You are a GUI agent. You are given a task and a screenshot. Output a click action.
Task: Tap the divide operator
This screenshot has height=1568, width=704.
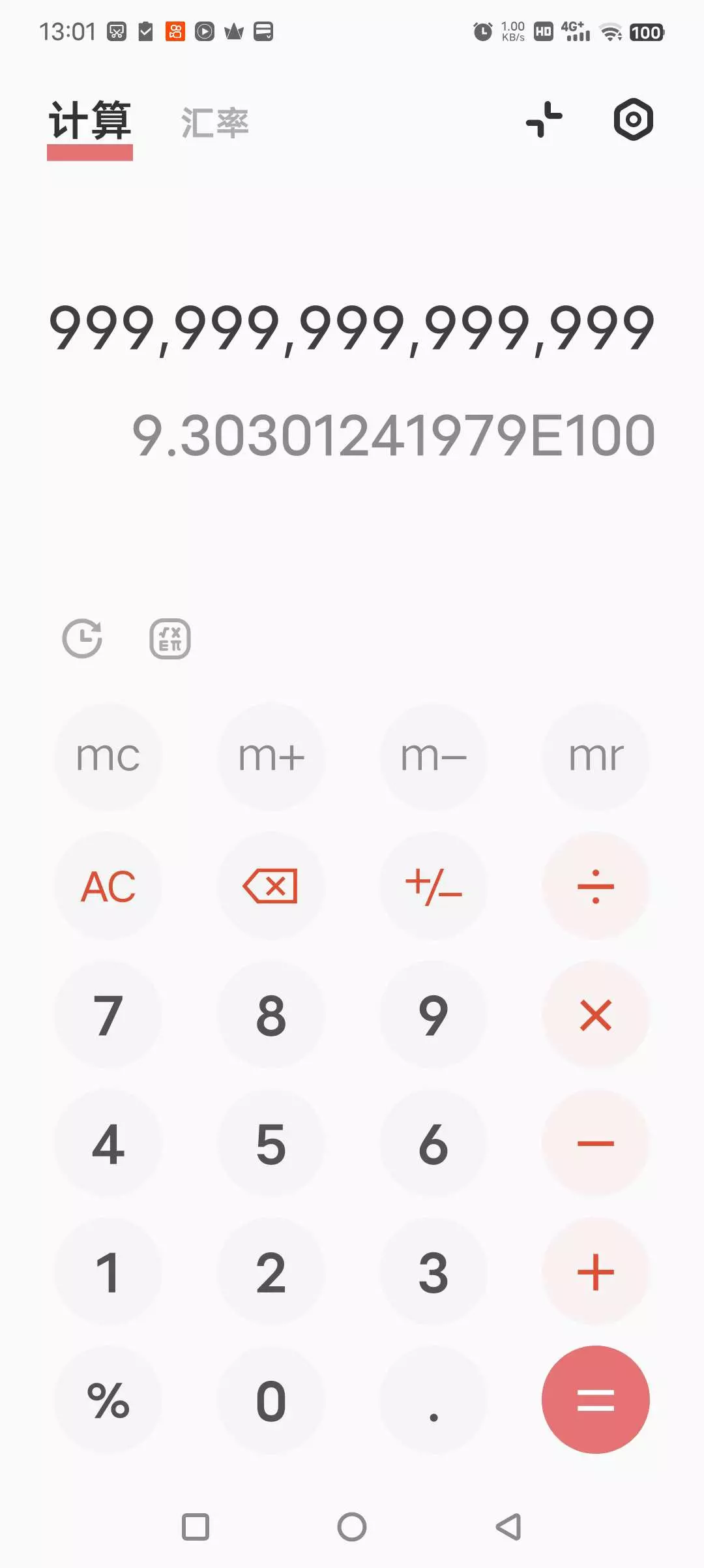coord(596,886)
